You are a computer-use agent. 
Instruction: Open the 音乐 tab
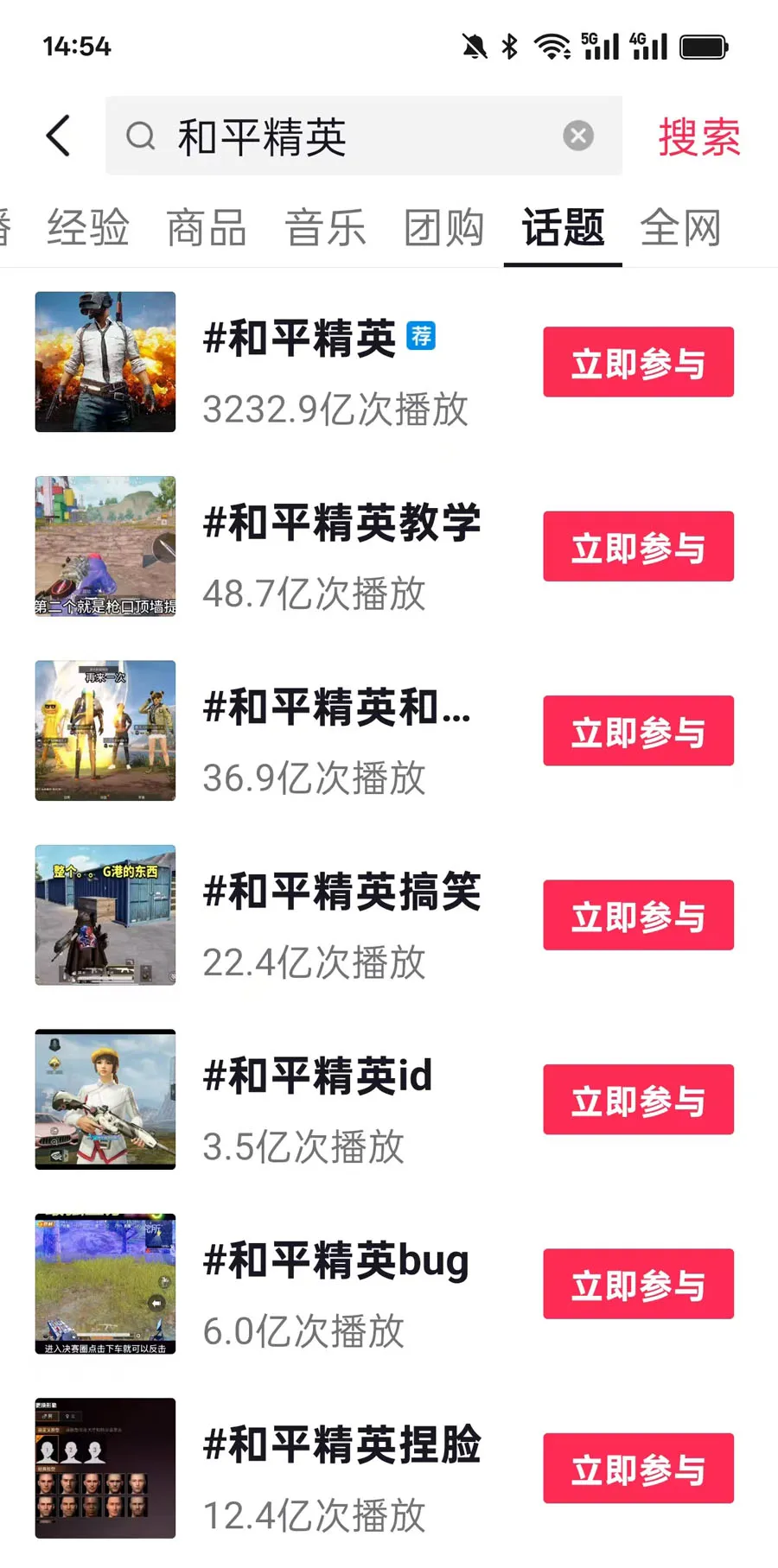(326, 229)
